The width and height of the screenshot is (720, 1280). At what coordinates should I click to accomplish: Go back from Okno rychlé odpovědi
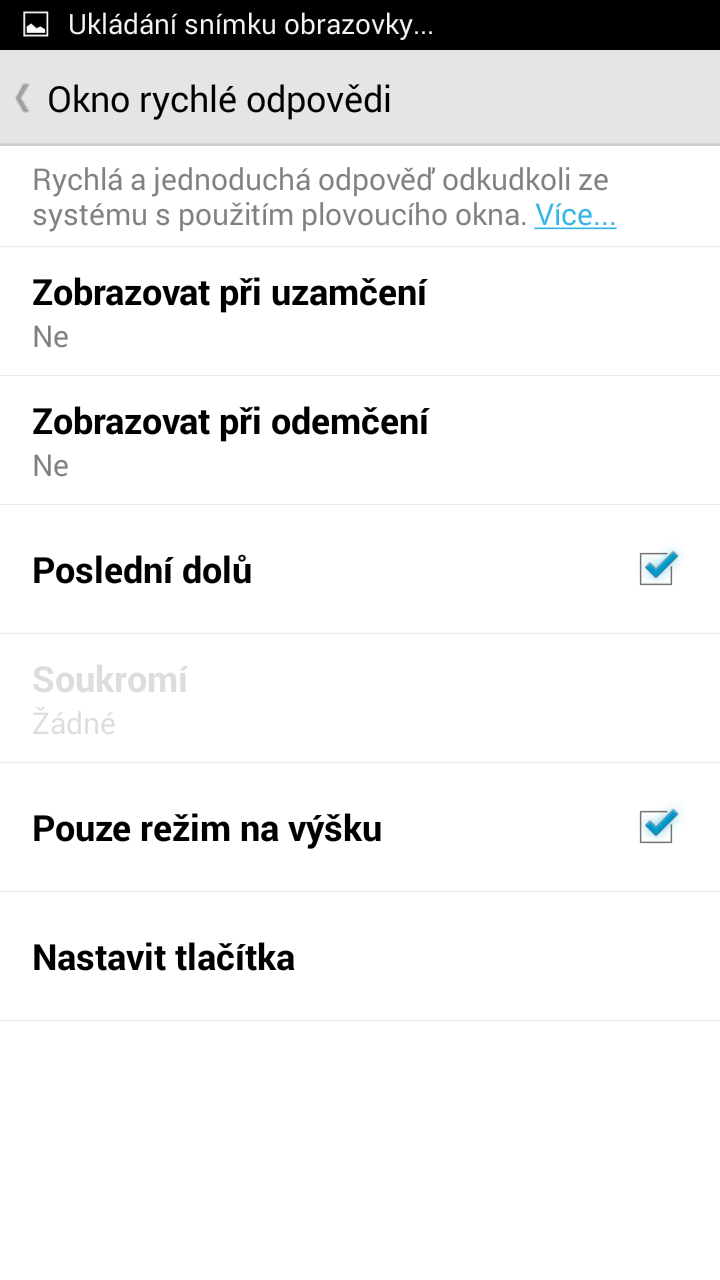22,99
